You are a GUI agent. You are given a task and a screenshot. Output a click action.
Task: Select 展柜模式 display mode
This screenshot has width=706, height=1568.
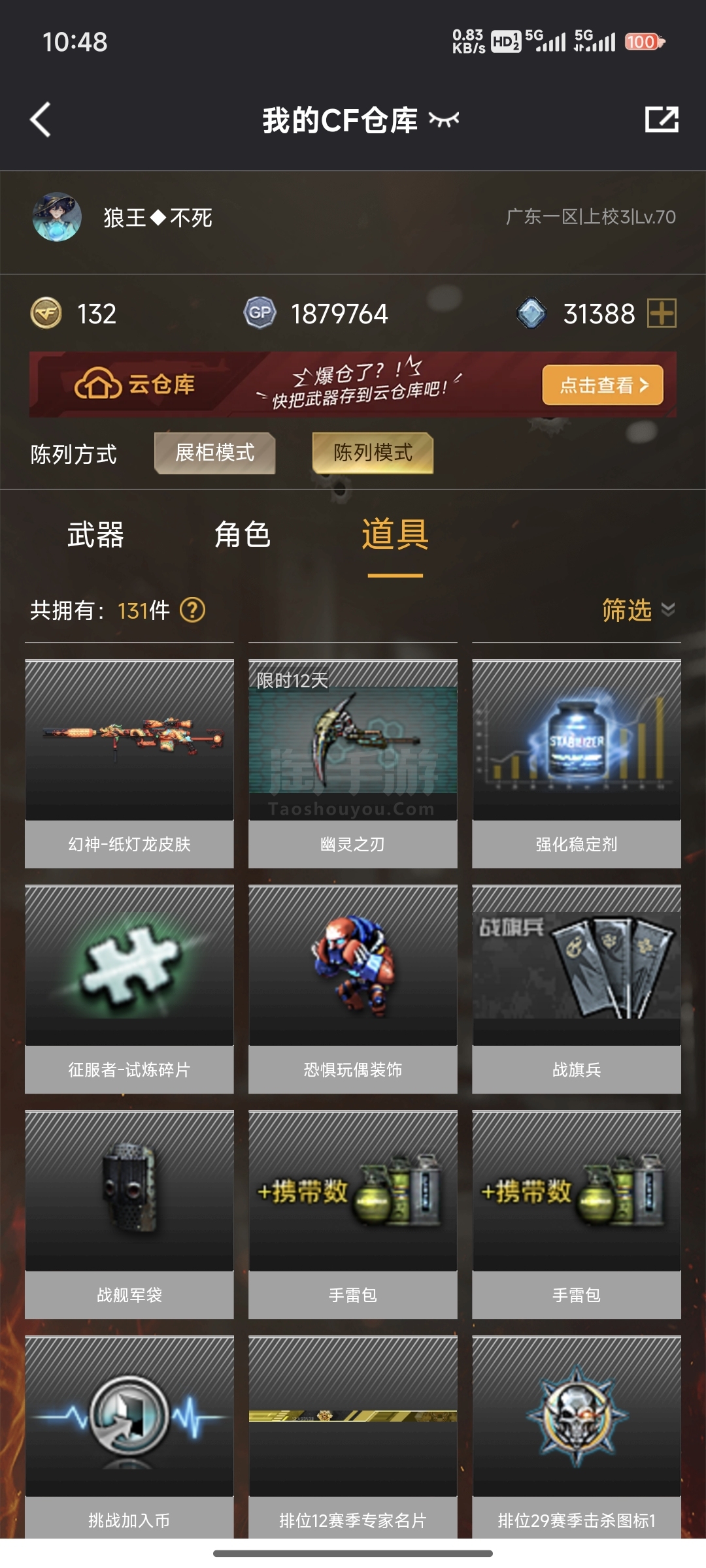point(214,453)
